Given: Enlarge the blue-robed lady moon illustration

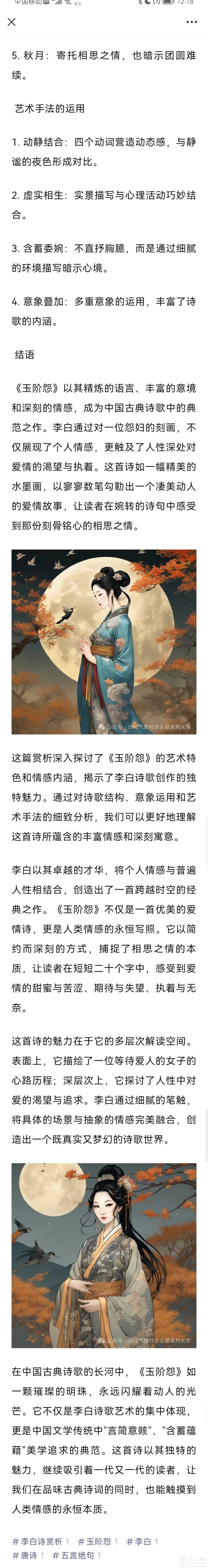Looking at the screenshot, I should (104, 642).
